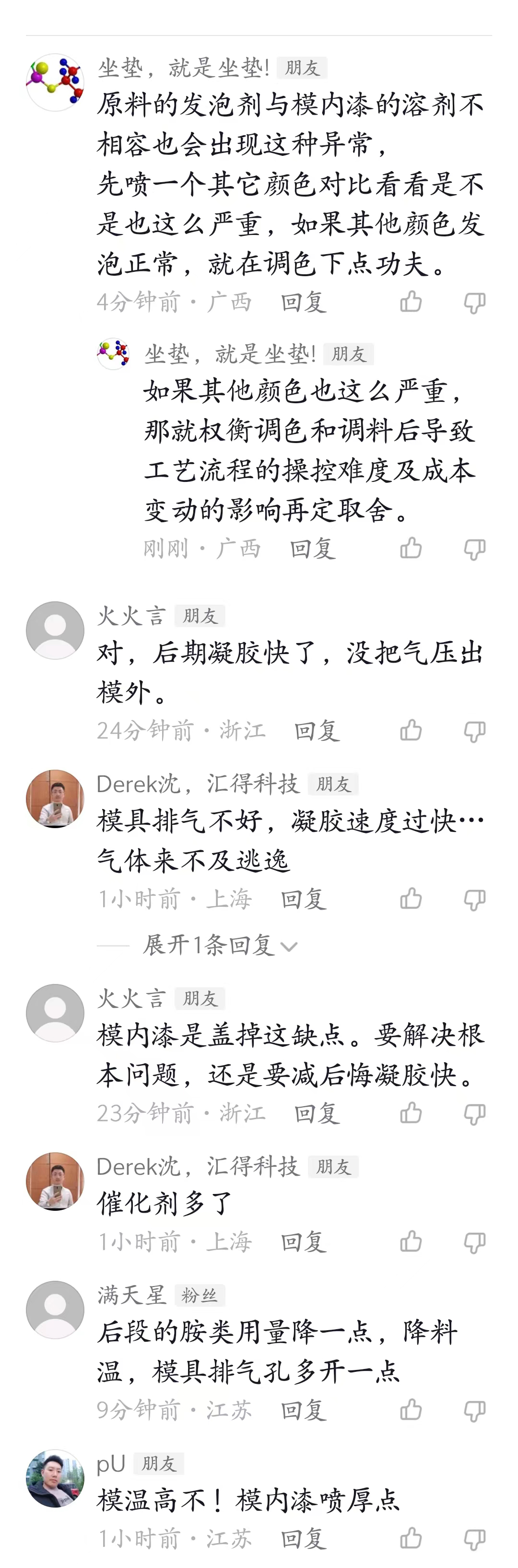
Task: Like 满天星's comment about 模具排气孔
Action: point(411,1410)
